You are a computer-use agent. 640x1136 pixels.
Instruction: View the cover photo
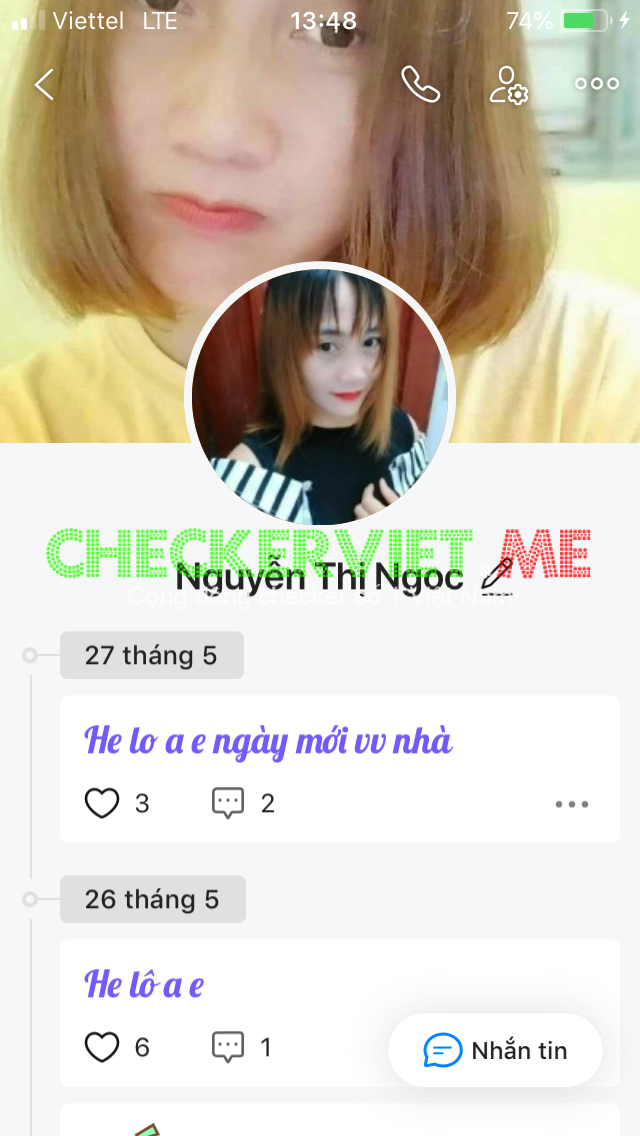pos(540,250)
